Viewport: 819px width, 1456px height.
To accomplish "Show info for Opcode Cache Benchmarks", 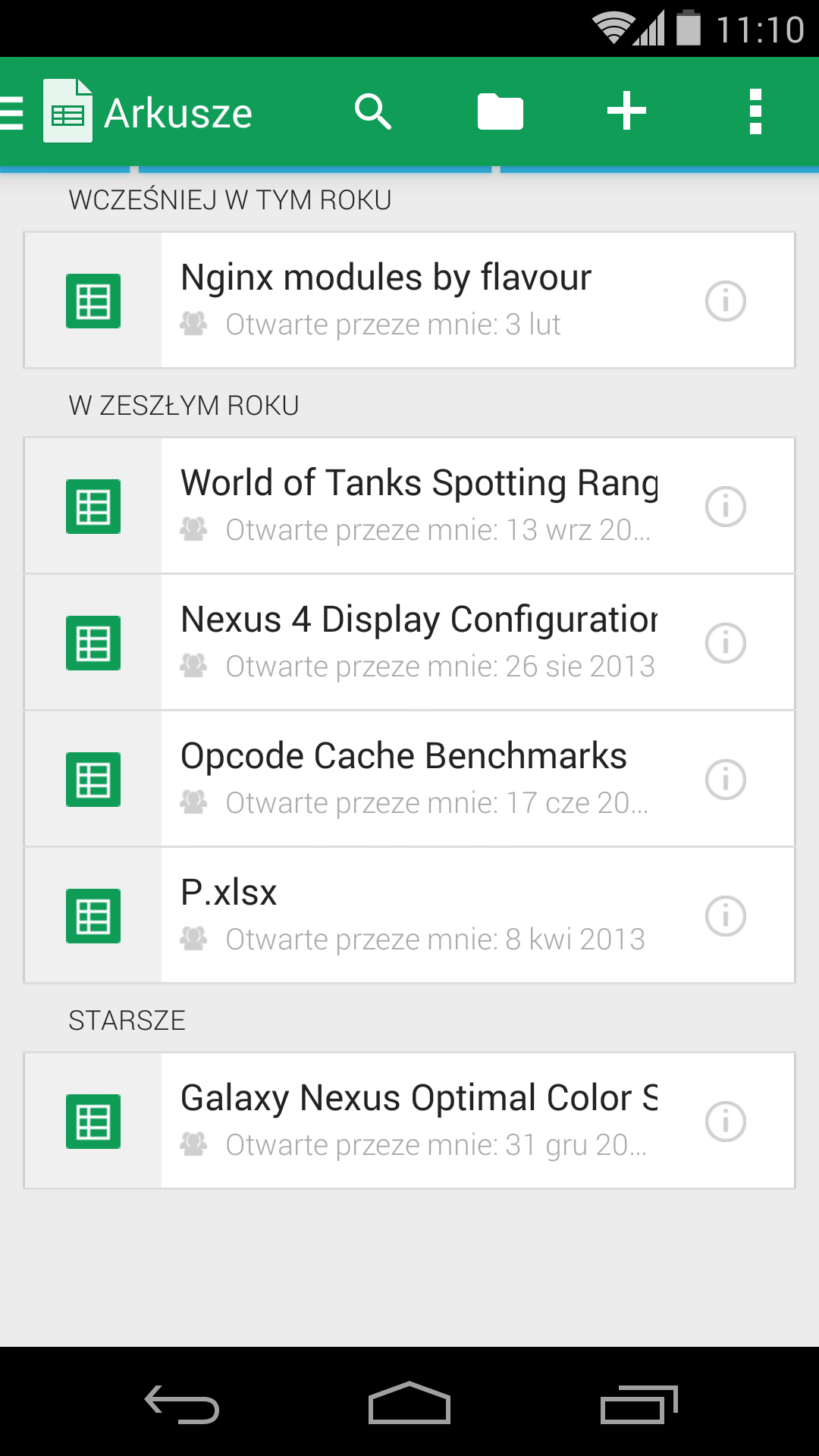I will tap(726, 780).
